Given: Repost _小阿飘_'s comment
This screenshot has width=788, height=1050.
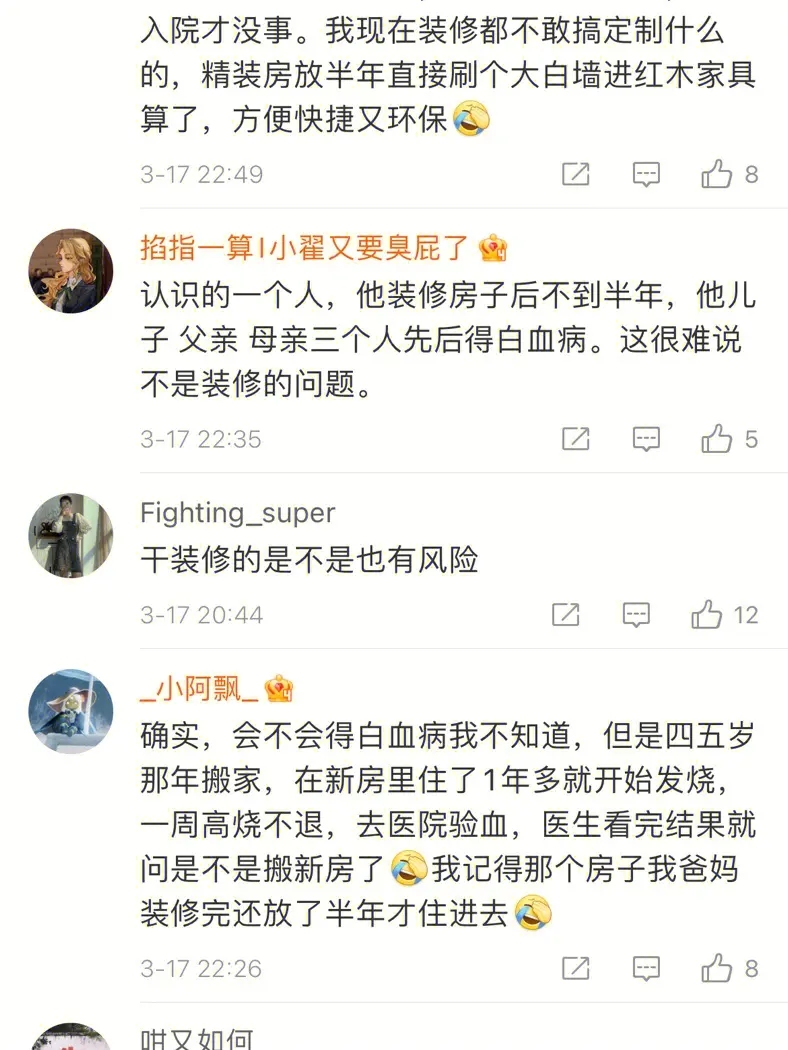Looking at the screenshot, I should (575, 968).
